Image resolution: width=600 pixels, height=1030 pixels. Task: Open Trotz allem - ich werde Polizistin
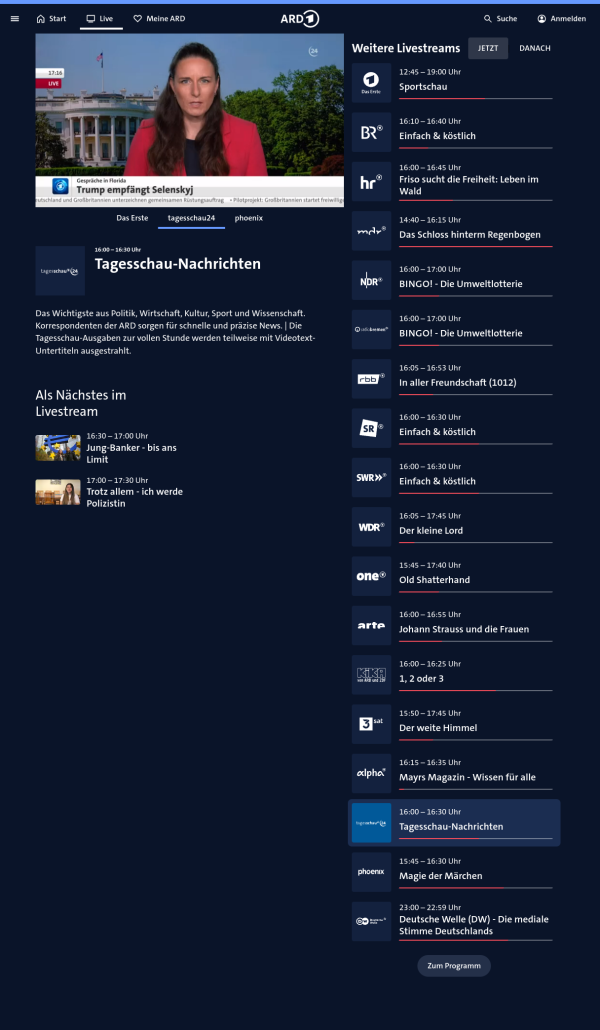point(134,492)
